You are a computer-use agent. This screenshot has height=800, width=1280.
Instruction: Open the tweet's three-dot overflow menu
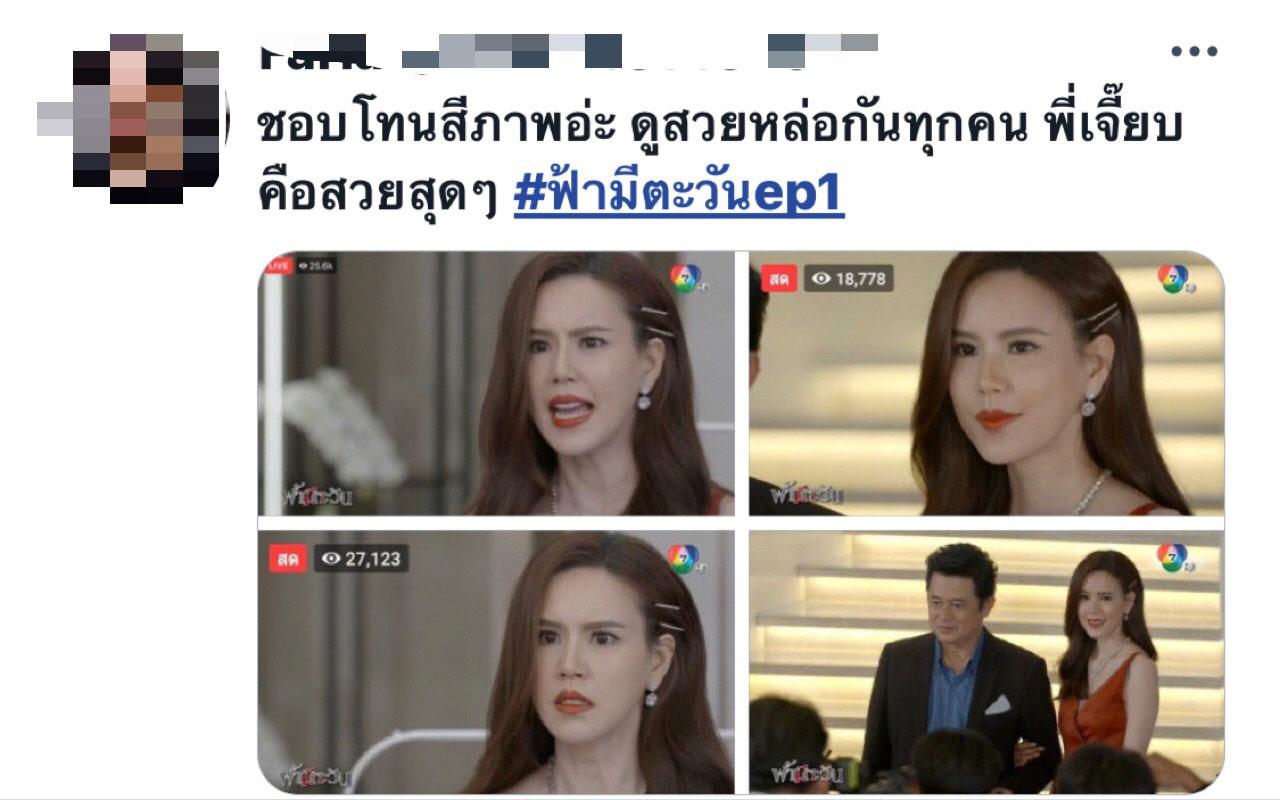1193,52
